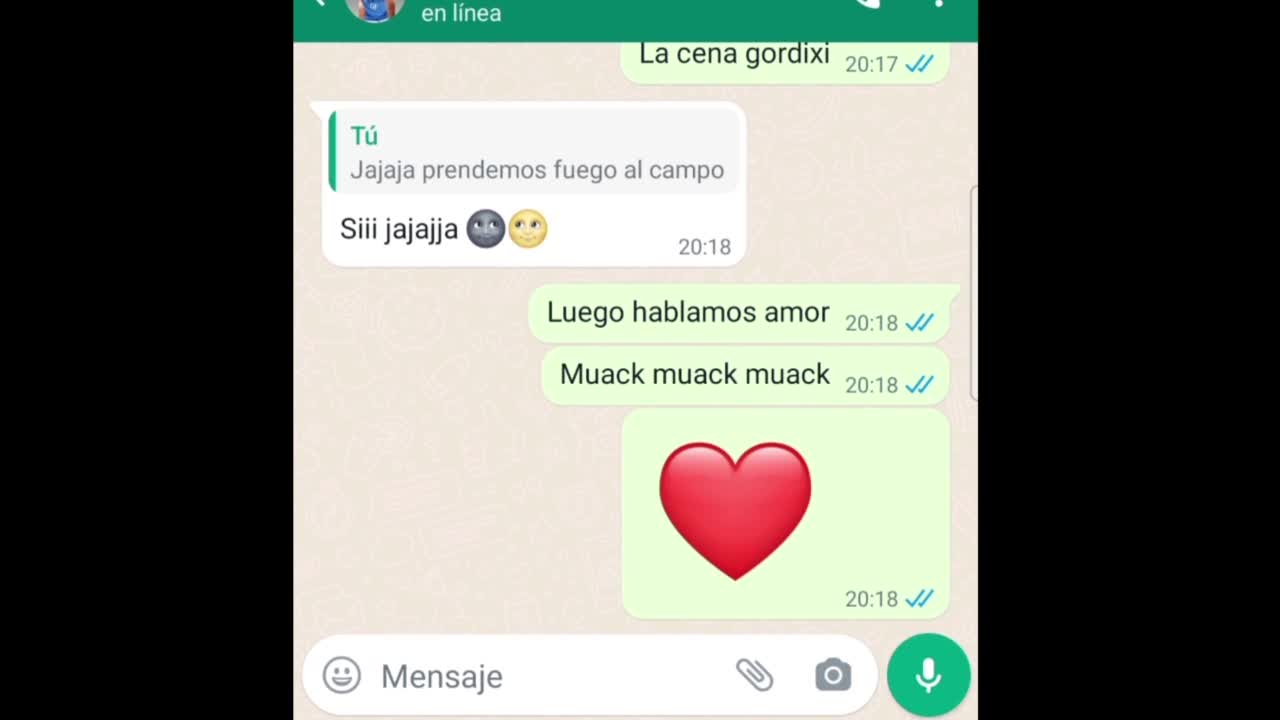Start a voice call from header

coord(868,4)
